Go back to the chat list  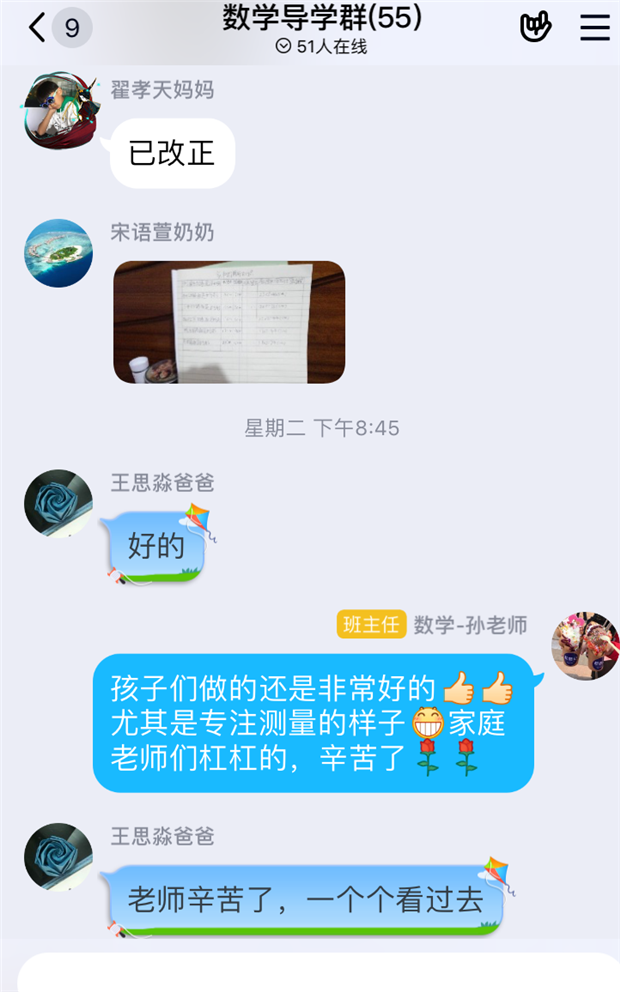[x=38, y=28]
